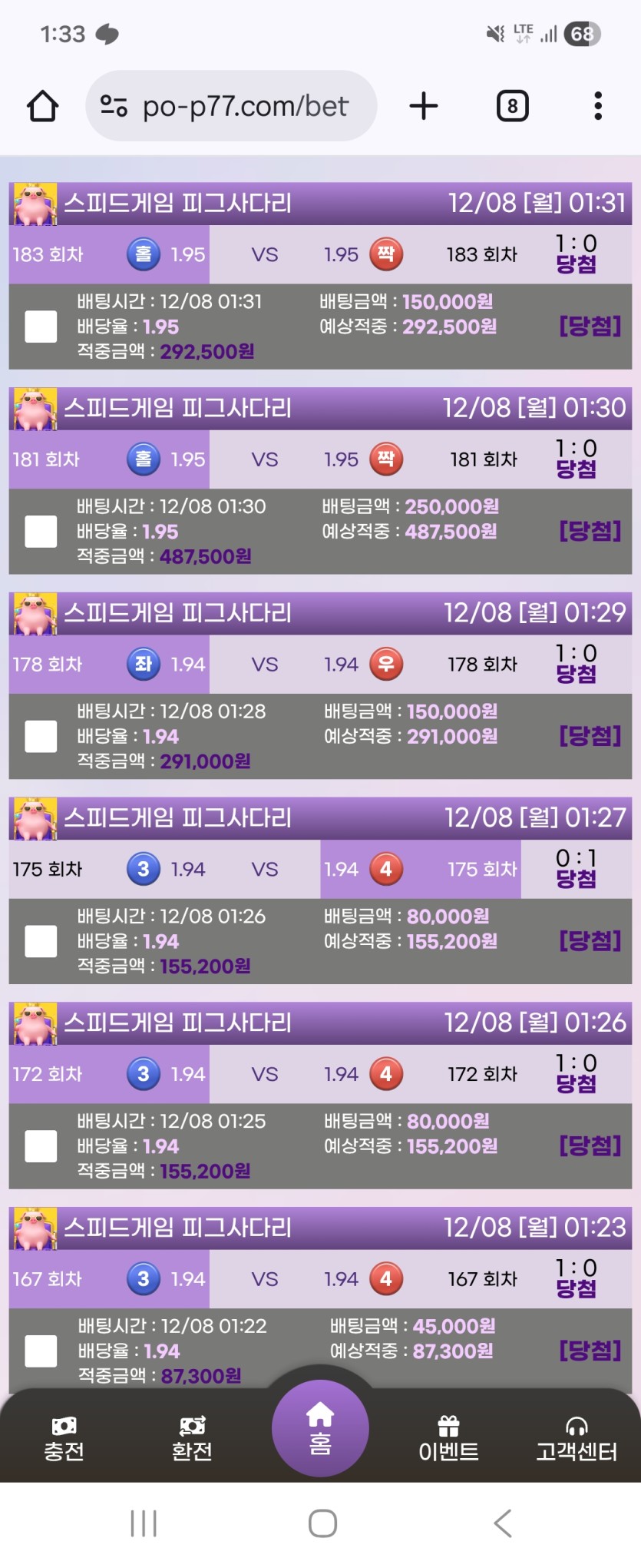Open the tab switcher showing 8
The image size is (641, 1568).
click(x=512, y=106)
